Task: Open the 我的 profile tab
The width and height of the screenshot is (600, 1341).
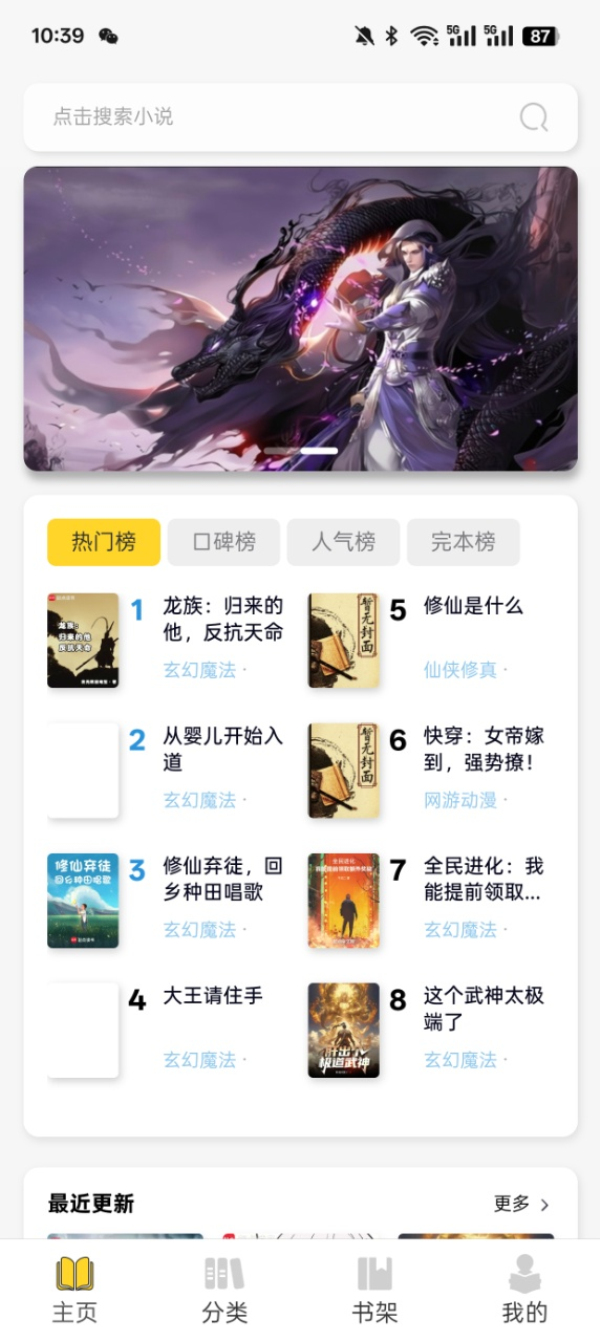Action: (x=524, y=1290)
